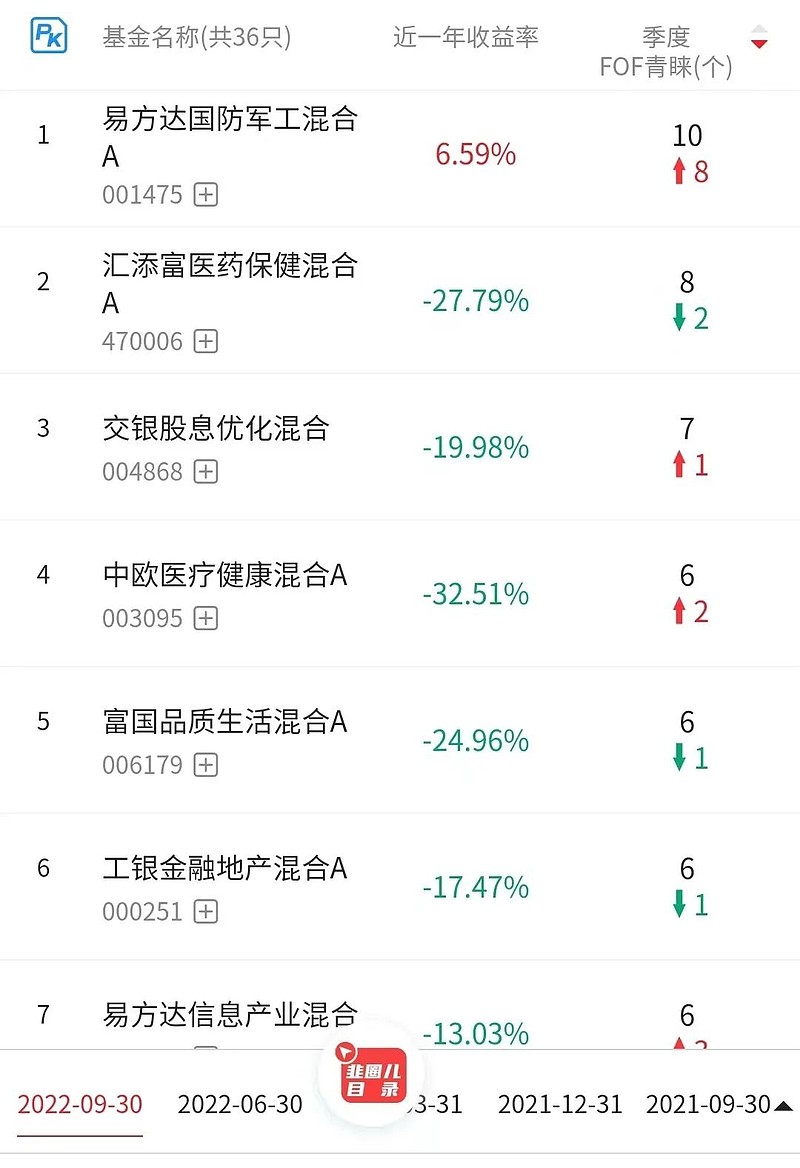Switch to the 2021-12-31 date tab

point(562,1104)
